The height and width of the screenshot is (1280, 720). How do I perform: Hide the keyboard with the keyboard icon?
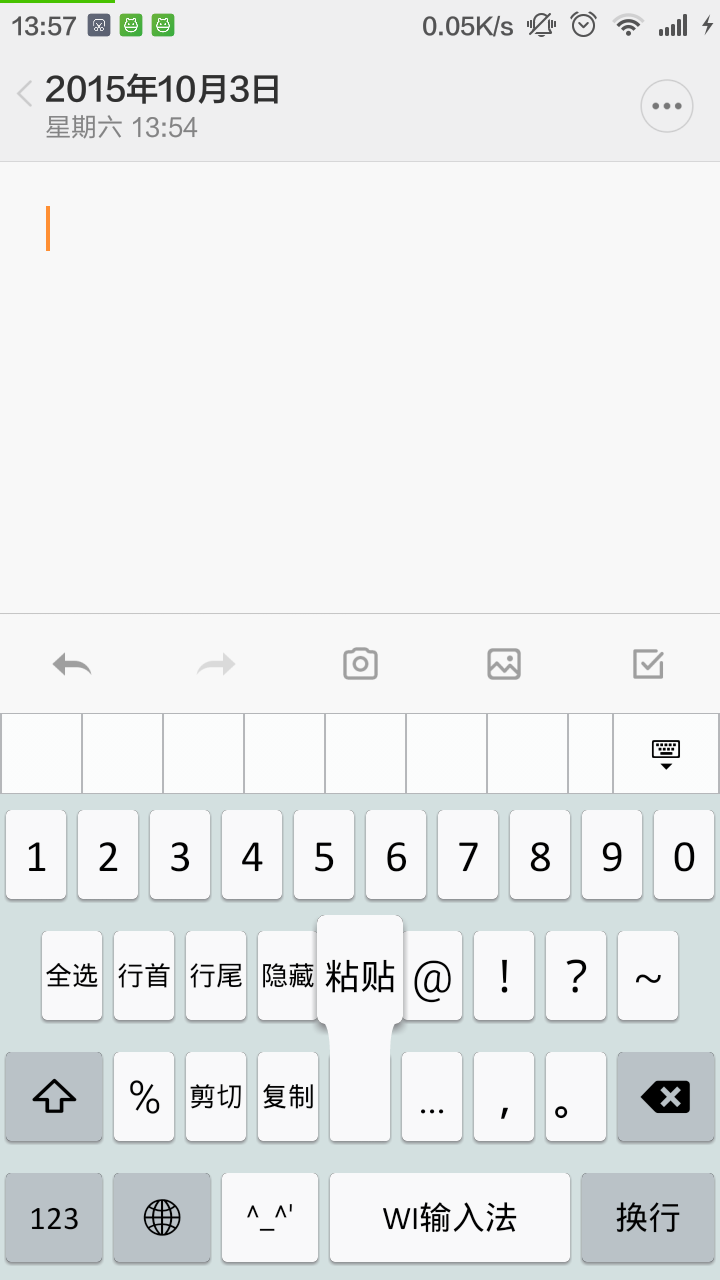(x=665, y=753)
